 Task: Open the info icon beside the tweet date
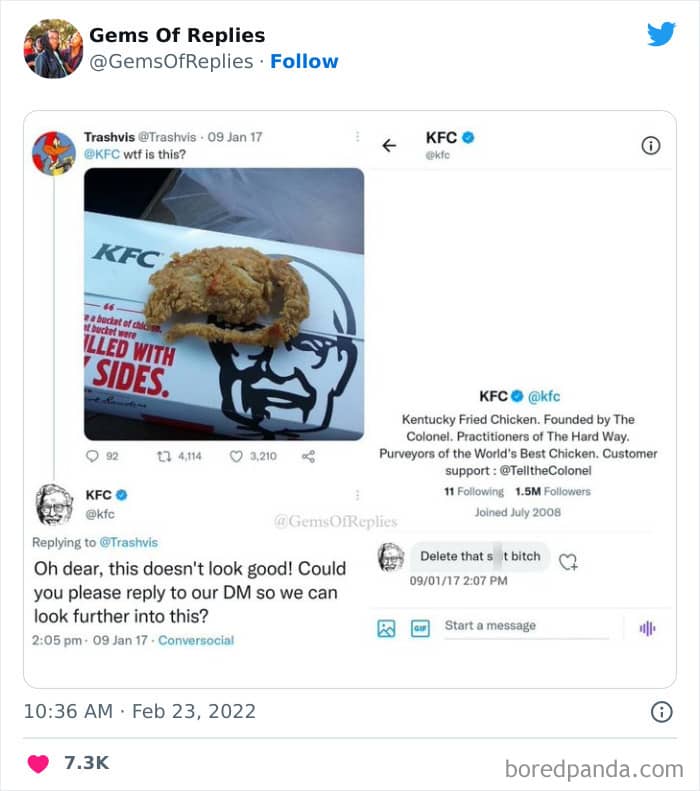(x=661, y=712)
